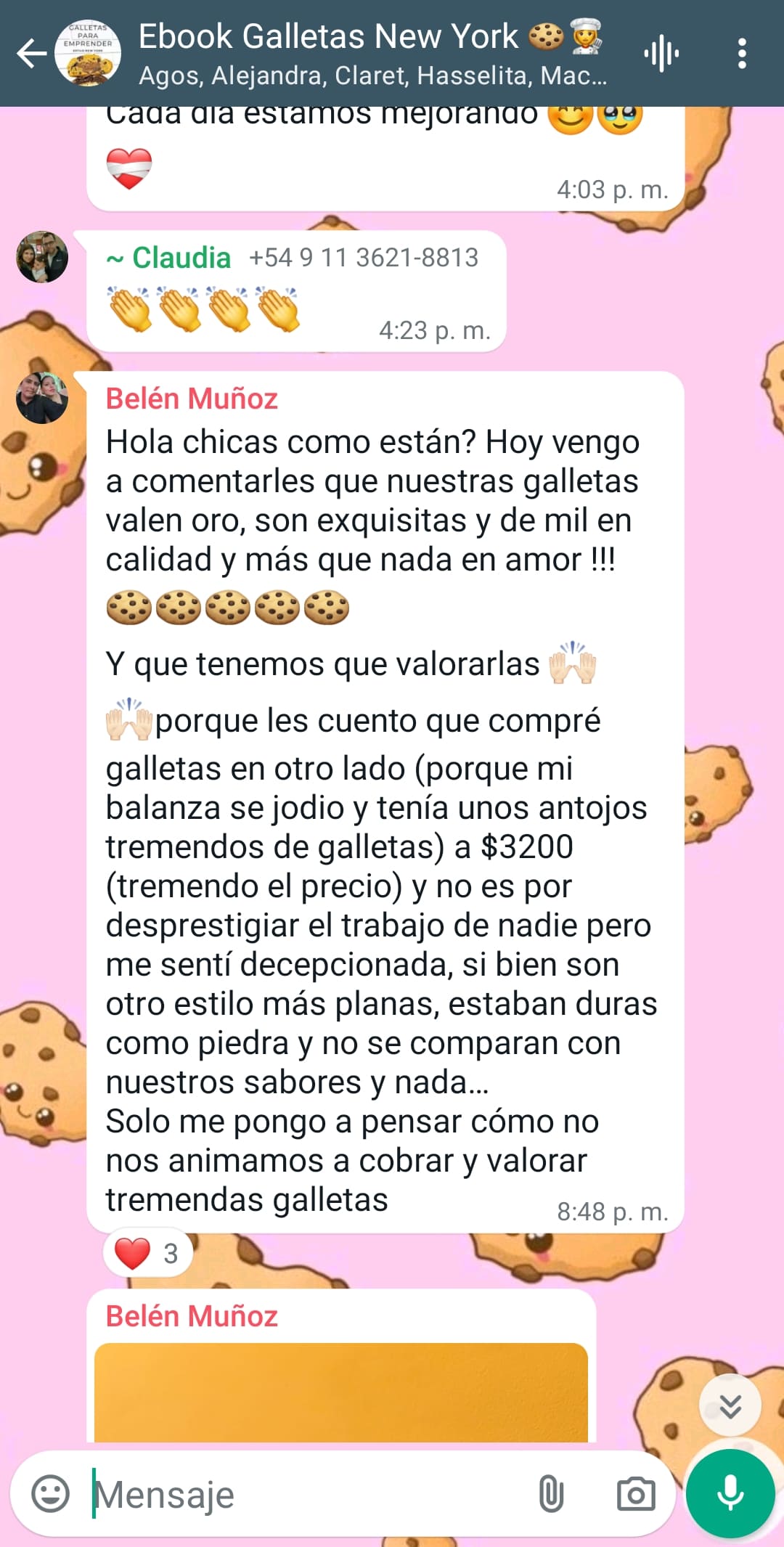Open Ebook Galletas New York group info
784x1547 pixels.
pos(370,54)
